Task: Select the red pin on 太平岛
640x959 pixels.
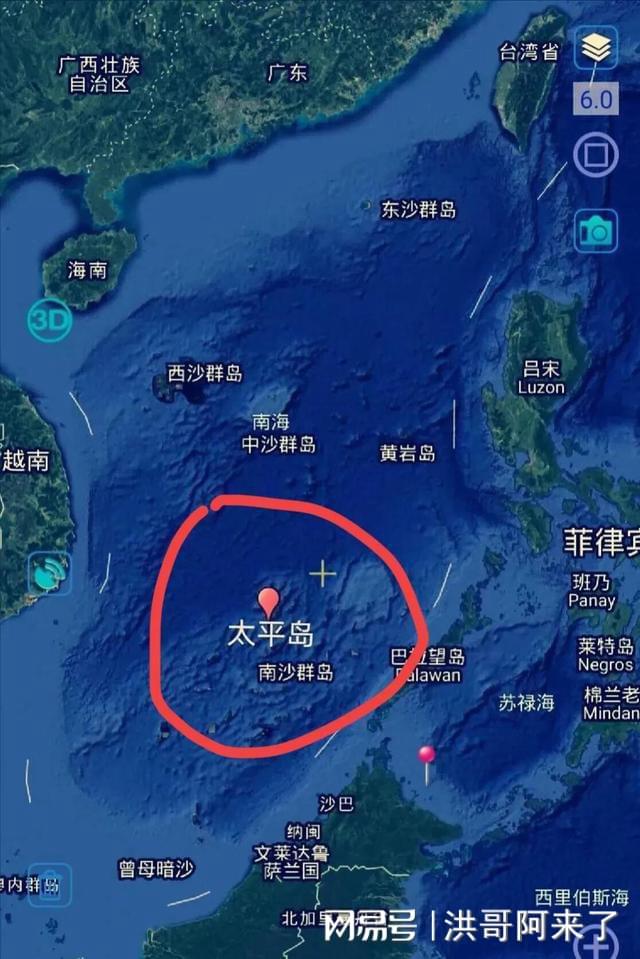Action: click(269, 602)
